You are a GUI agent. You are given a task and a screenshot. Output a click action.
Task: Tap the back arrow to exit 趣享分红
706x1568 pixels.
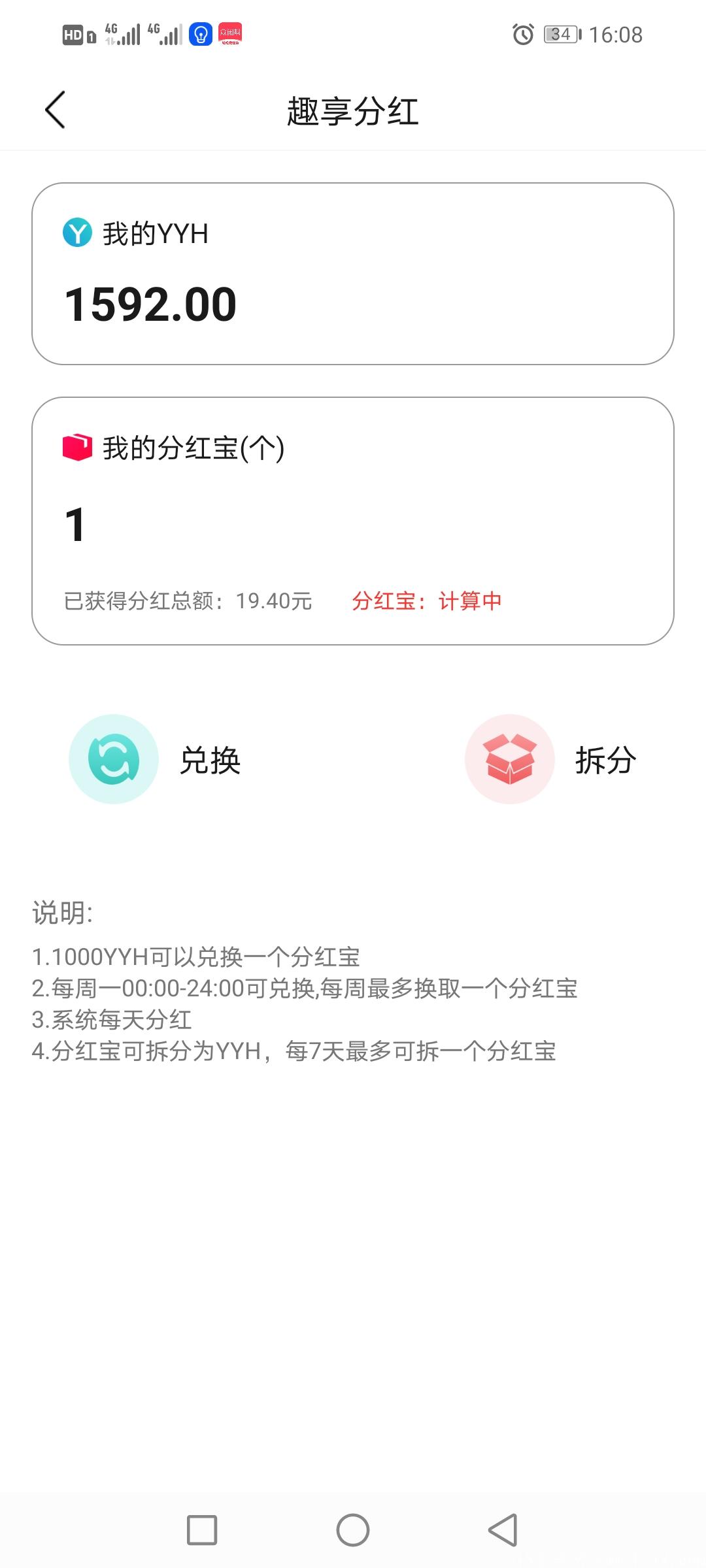[x=55, y=110]
